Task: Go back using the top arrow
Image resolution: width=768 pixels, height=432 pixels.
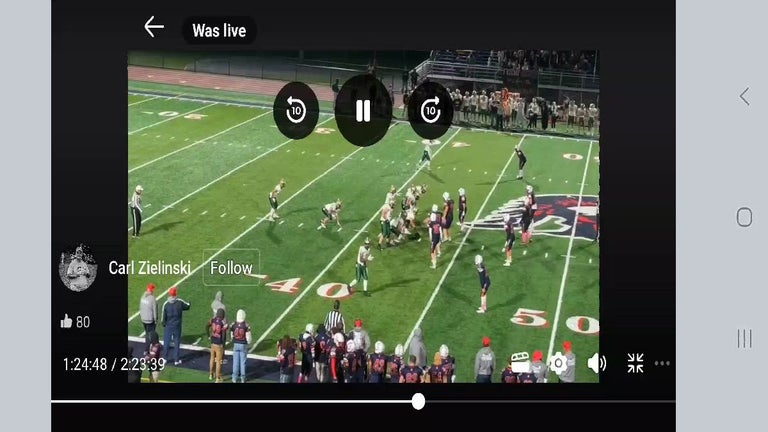Action: tap(154, 26)
